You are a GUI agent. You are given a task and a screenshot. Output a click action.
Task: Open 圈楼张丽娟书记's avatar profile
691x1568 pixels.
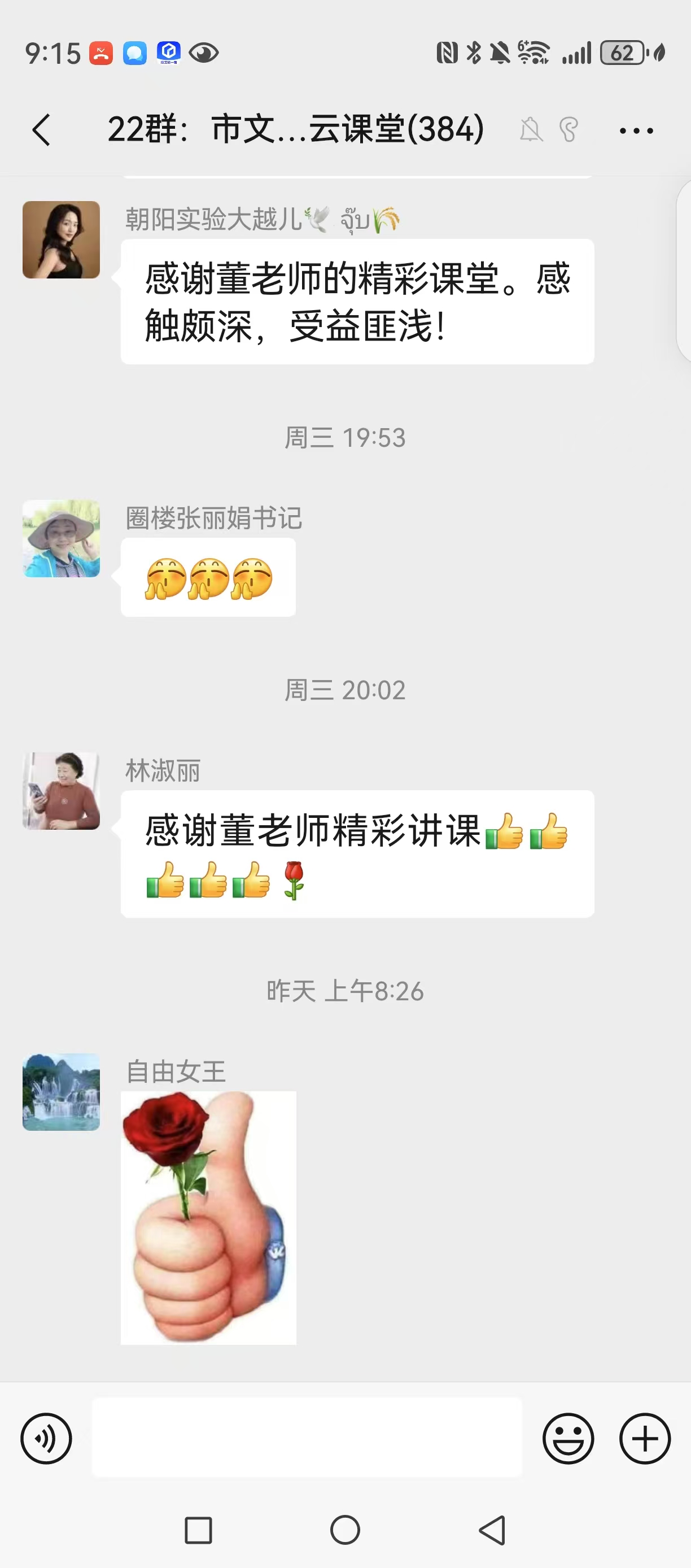pos(62,539)
